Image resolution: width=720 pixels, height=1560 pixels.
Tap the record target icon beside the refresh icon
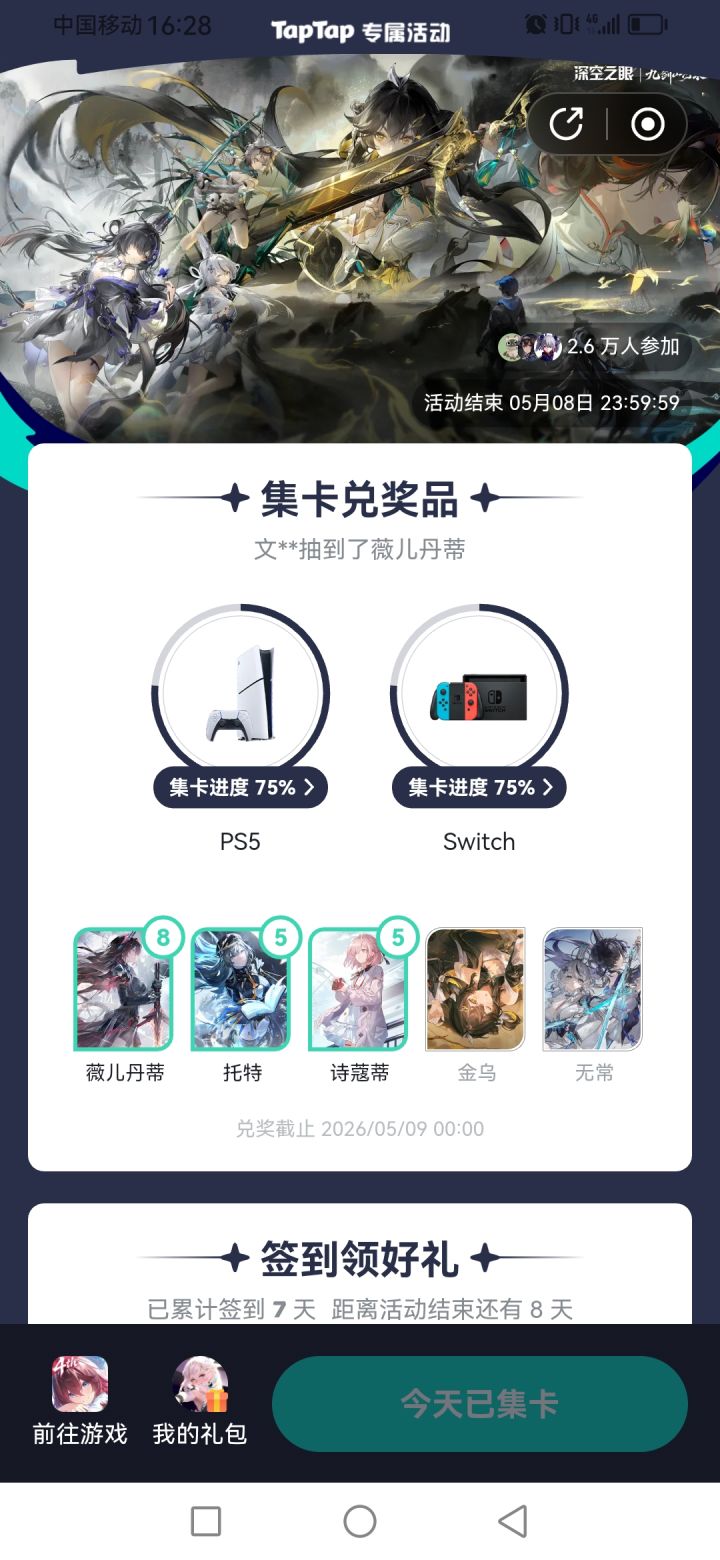click(646, 124)
